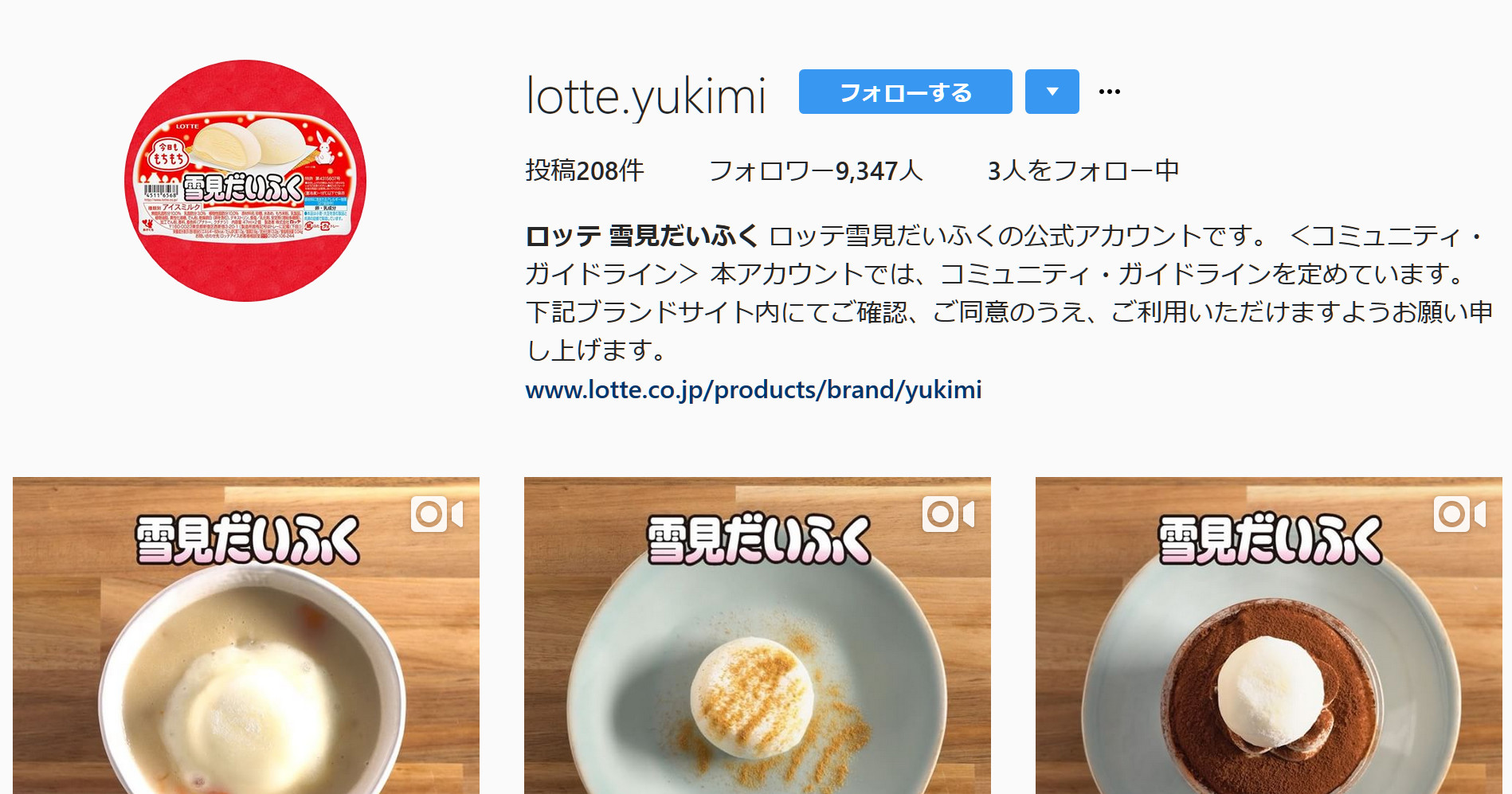Open the video post with cocoa tiramisu daifuku

(x=1268, y=636)
